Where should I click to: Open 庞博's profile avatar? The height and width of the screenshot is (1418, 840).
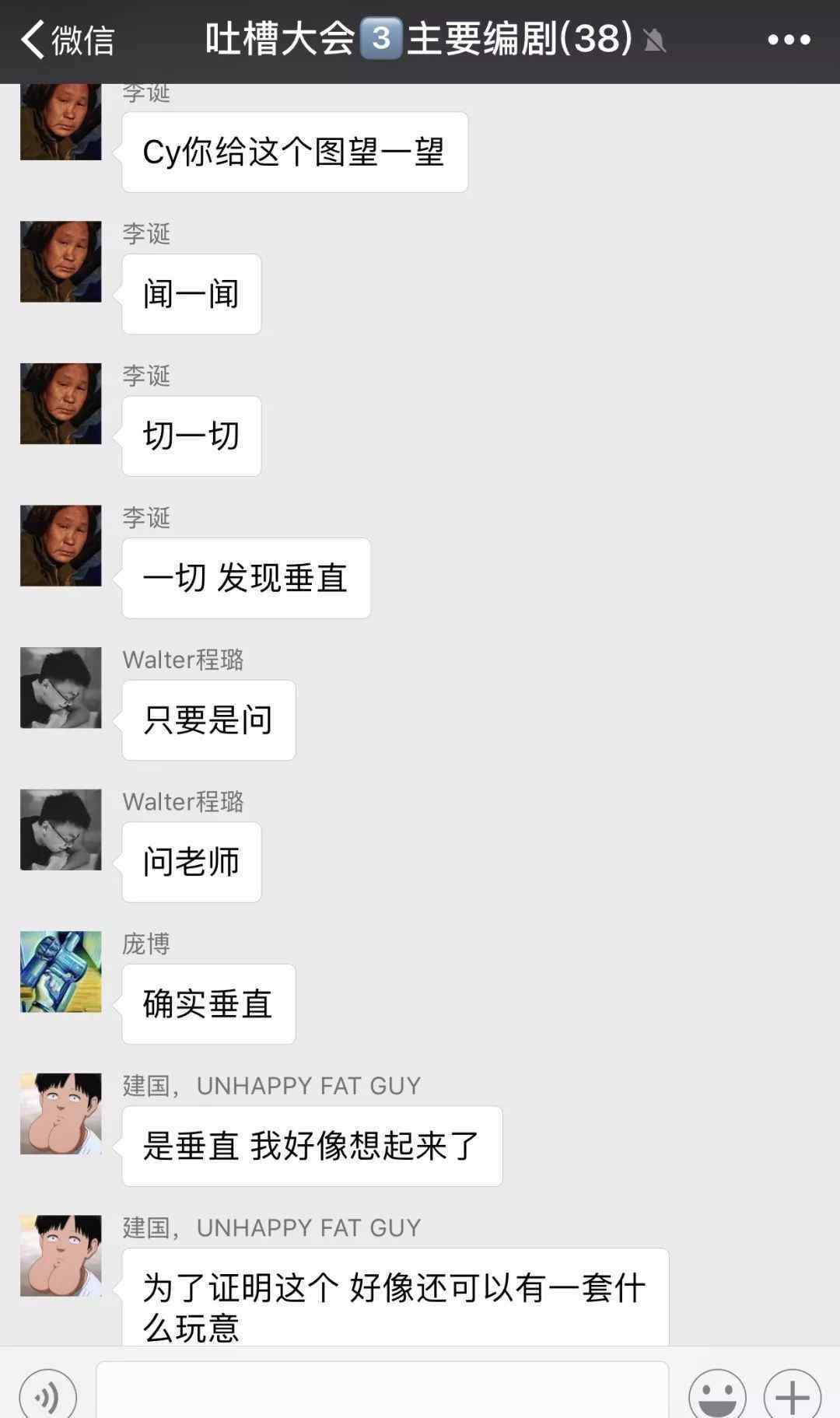pyautogui.click(x=61, y=972)
